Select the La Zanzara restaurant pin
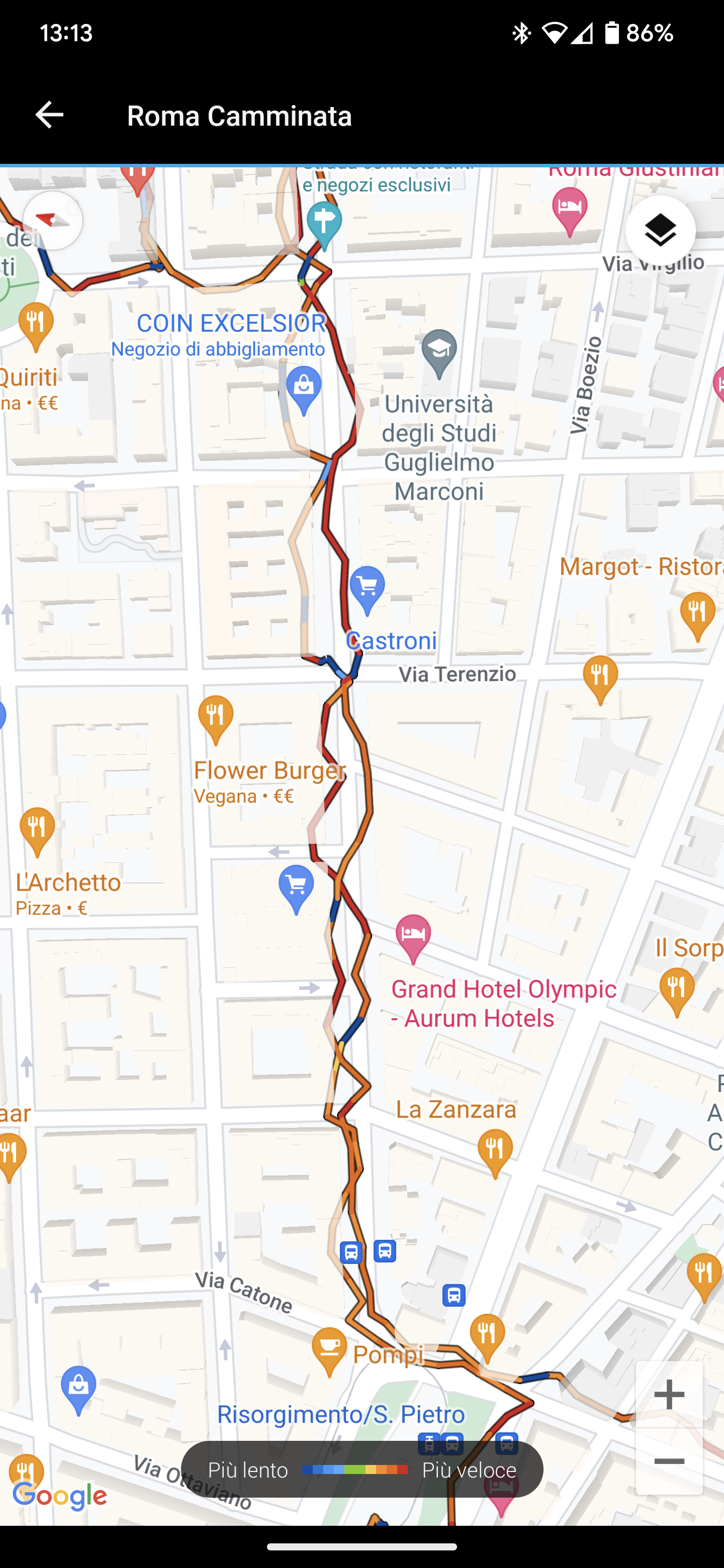The height and width of the screenshot is (1568, 724). 494,1150
